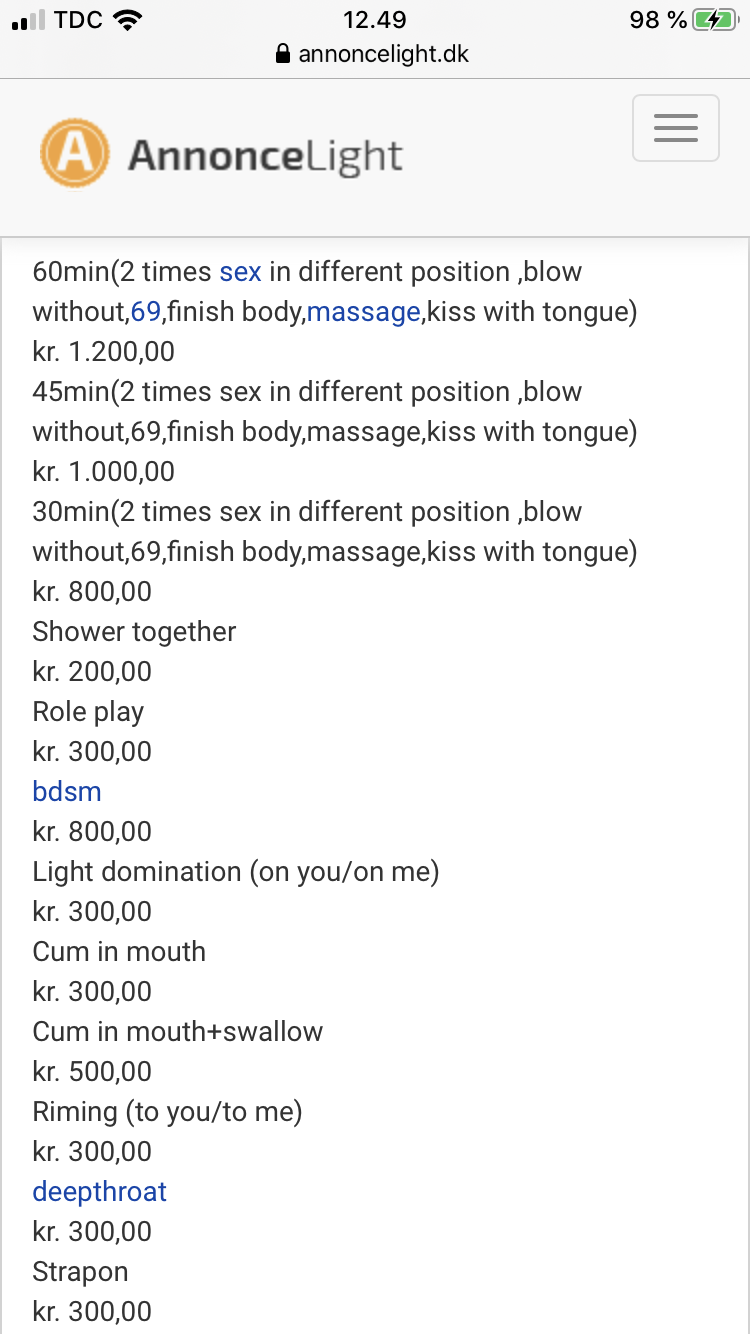Follow the blue 'bdsm' link
Screen dimensions: 750x1334
coord(67,791)
